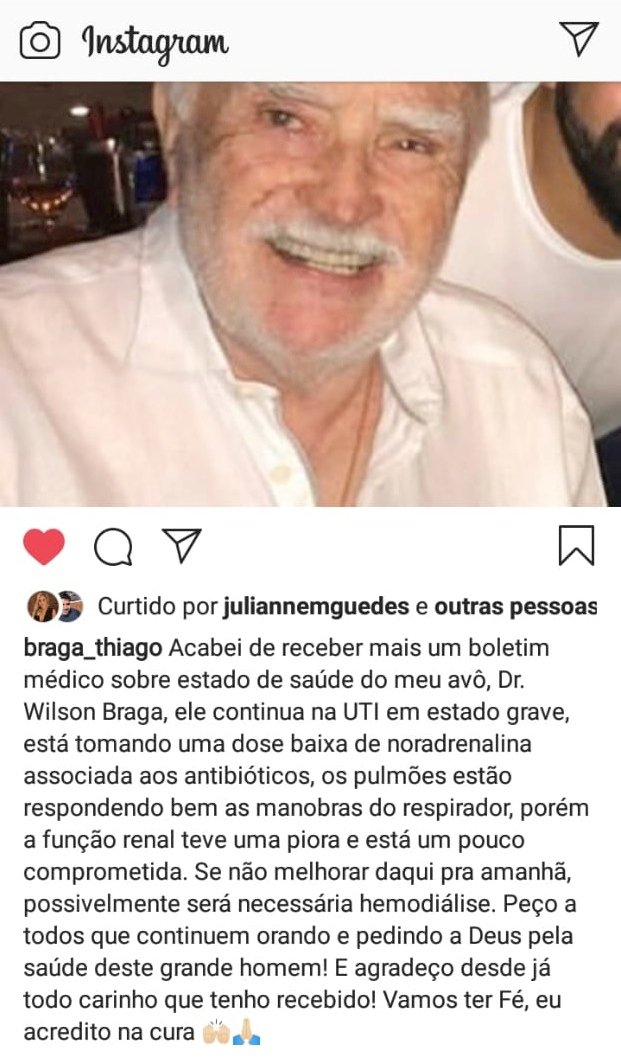Open the Instagram camera
Screen dimensions: 621x1057
coord(40,41)
